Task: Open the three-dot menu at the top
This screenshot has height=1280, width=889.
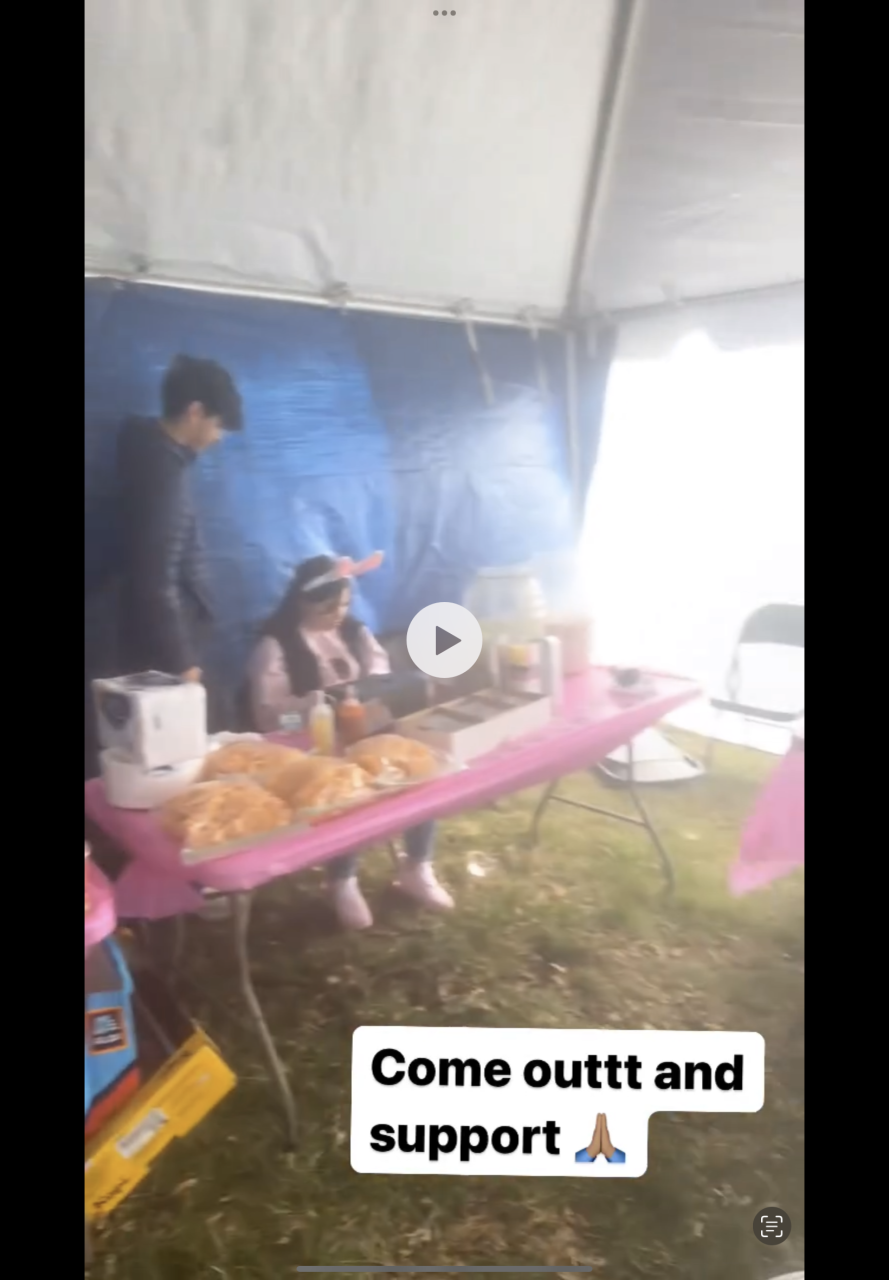Action: click(x=444, y=13)
